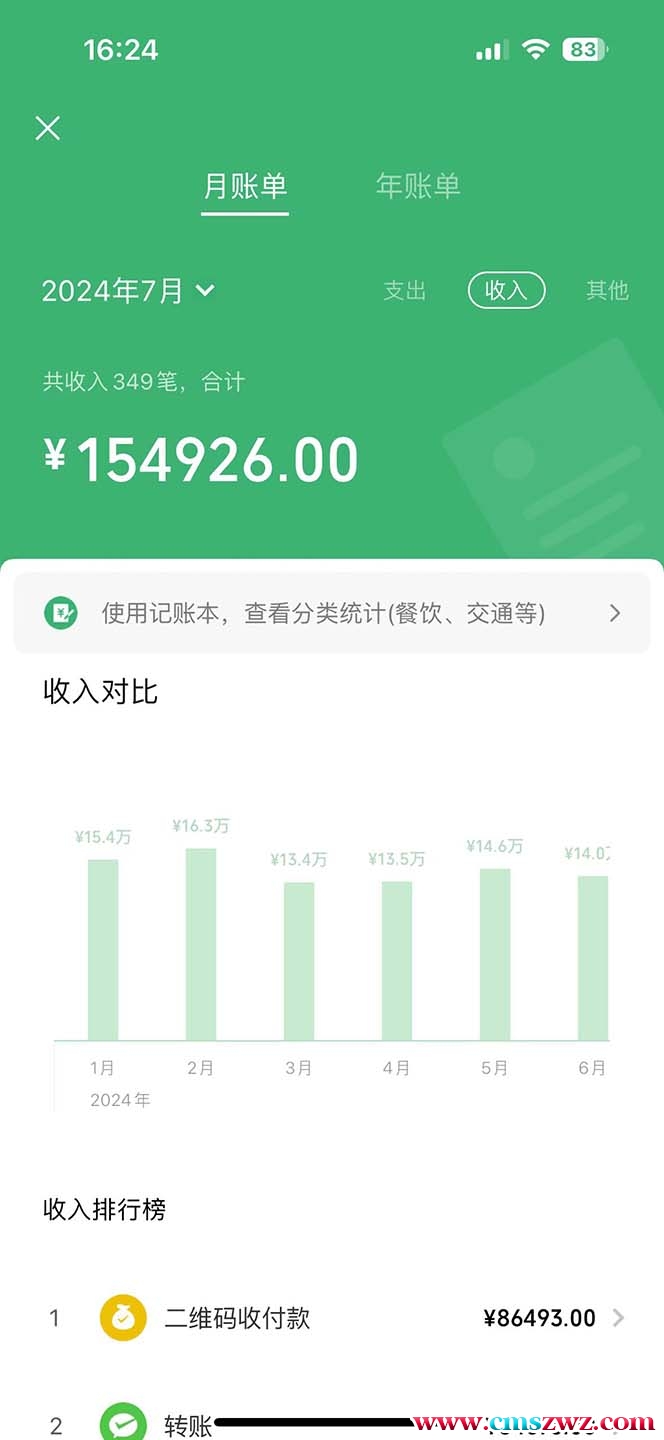Viewport: 664px width, 1440px height.
Task: Show the 支出 view
Action: pos(405,291)
